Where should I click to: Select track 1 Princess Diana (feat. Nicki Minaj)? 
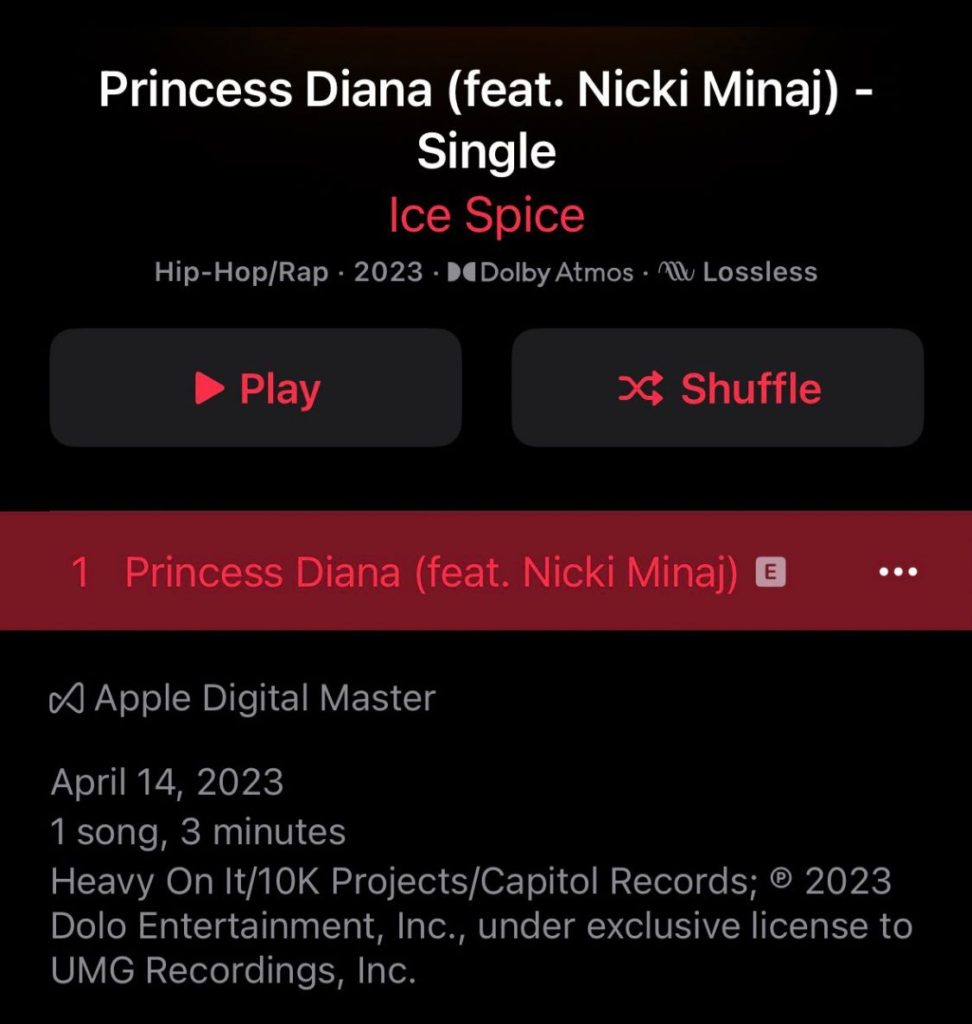coord(430,572)
